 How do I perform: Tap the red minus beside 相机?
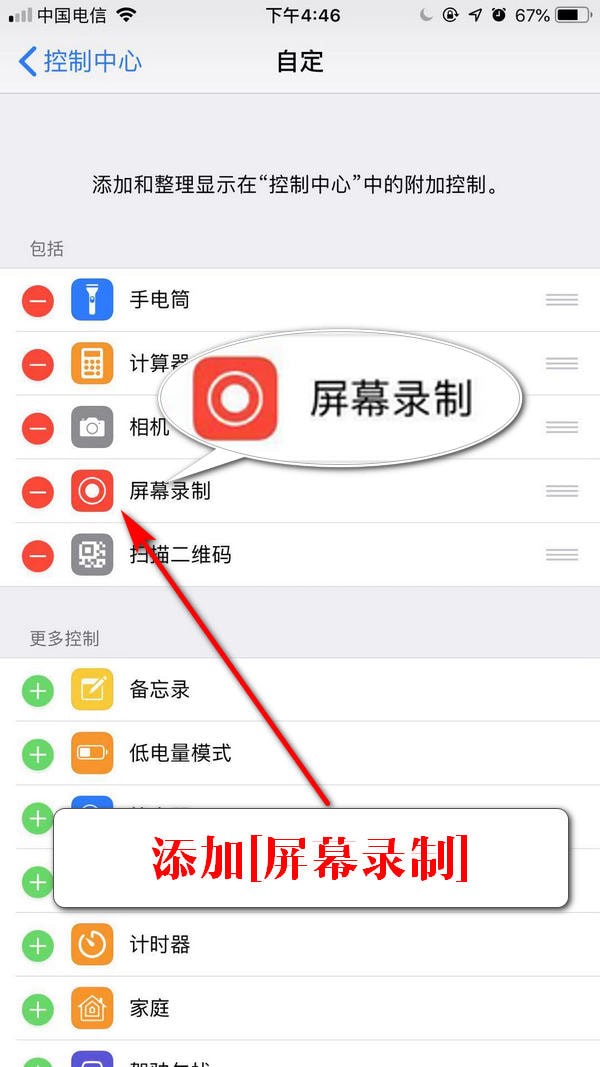(x=38, y=428)
